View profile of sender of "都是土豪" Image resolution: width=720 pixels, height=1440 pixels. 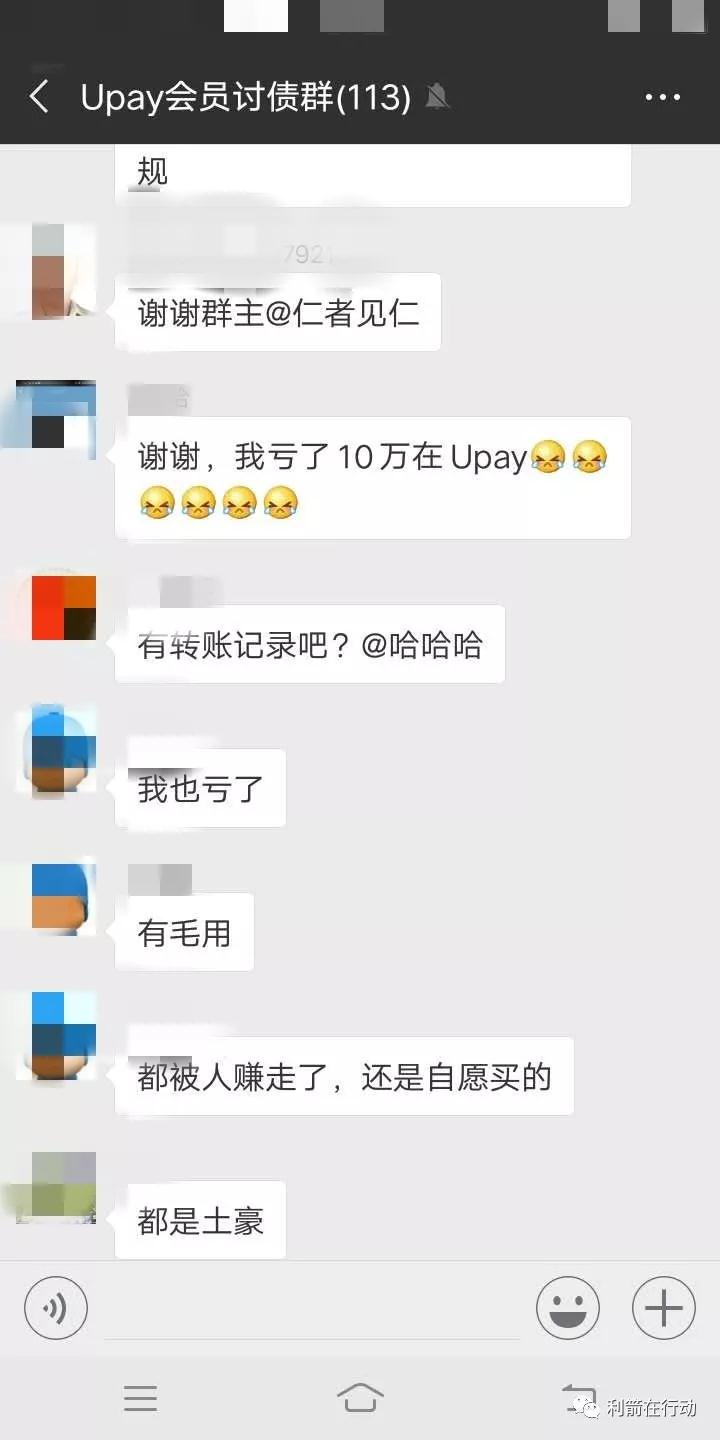pyautogui.click(x=64, y=1188)
